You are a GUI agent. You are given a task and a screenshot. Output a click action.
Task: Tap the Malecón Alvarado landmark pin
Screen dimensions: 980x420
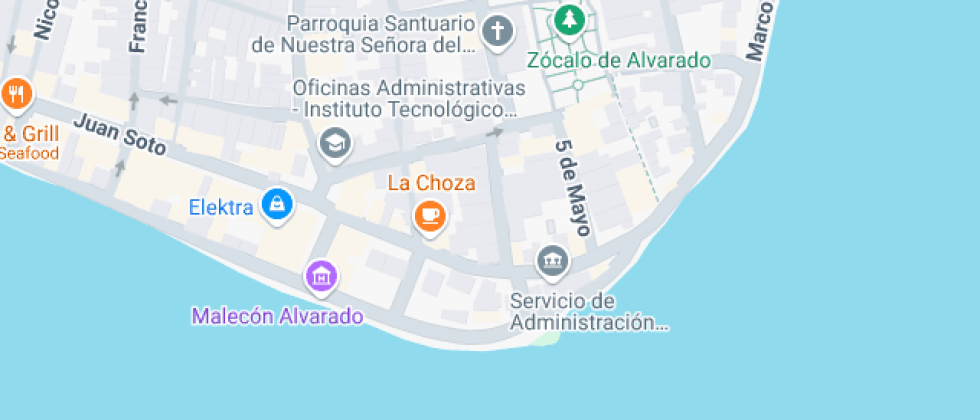321,277
